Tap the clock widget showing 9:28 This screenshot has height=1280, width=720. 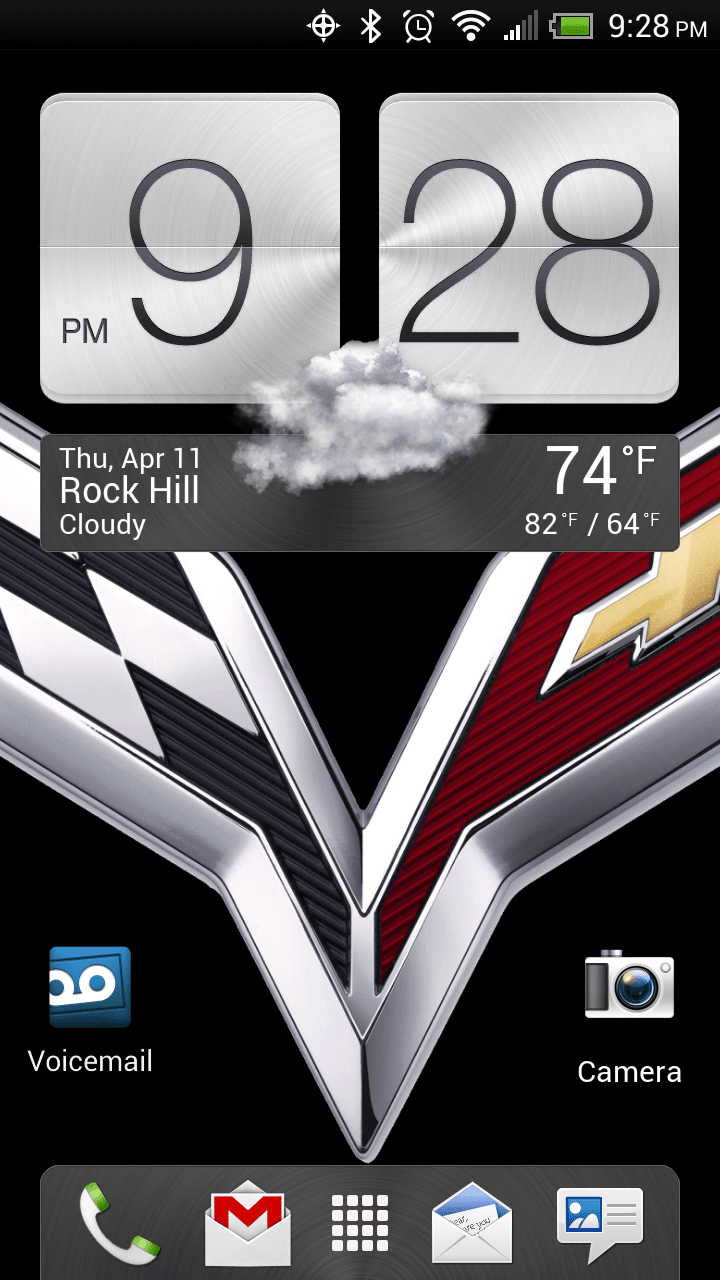360,247
